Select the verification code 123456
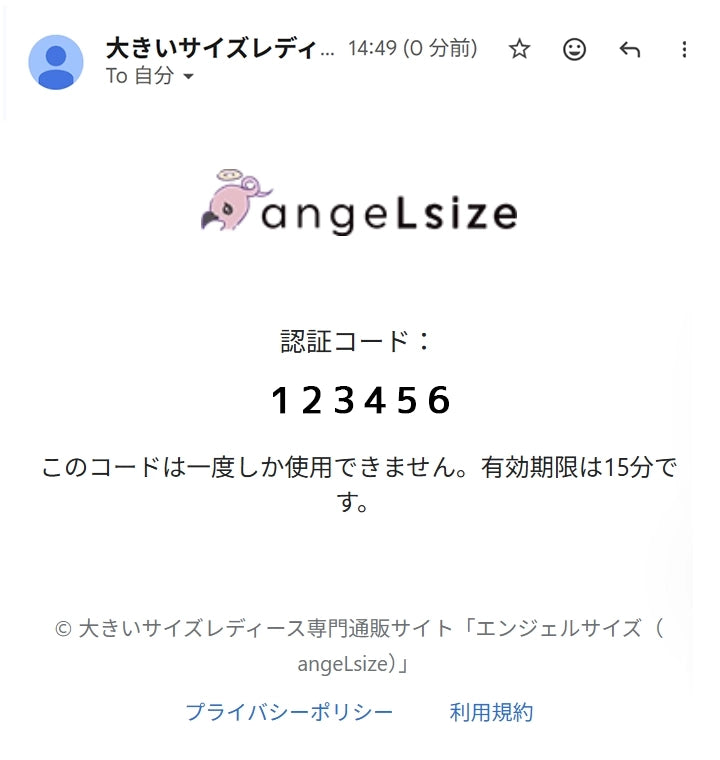Viewport: 720px width, 760px height. point(361,400)
